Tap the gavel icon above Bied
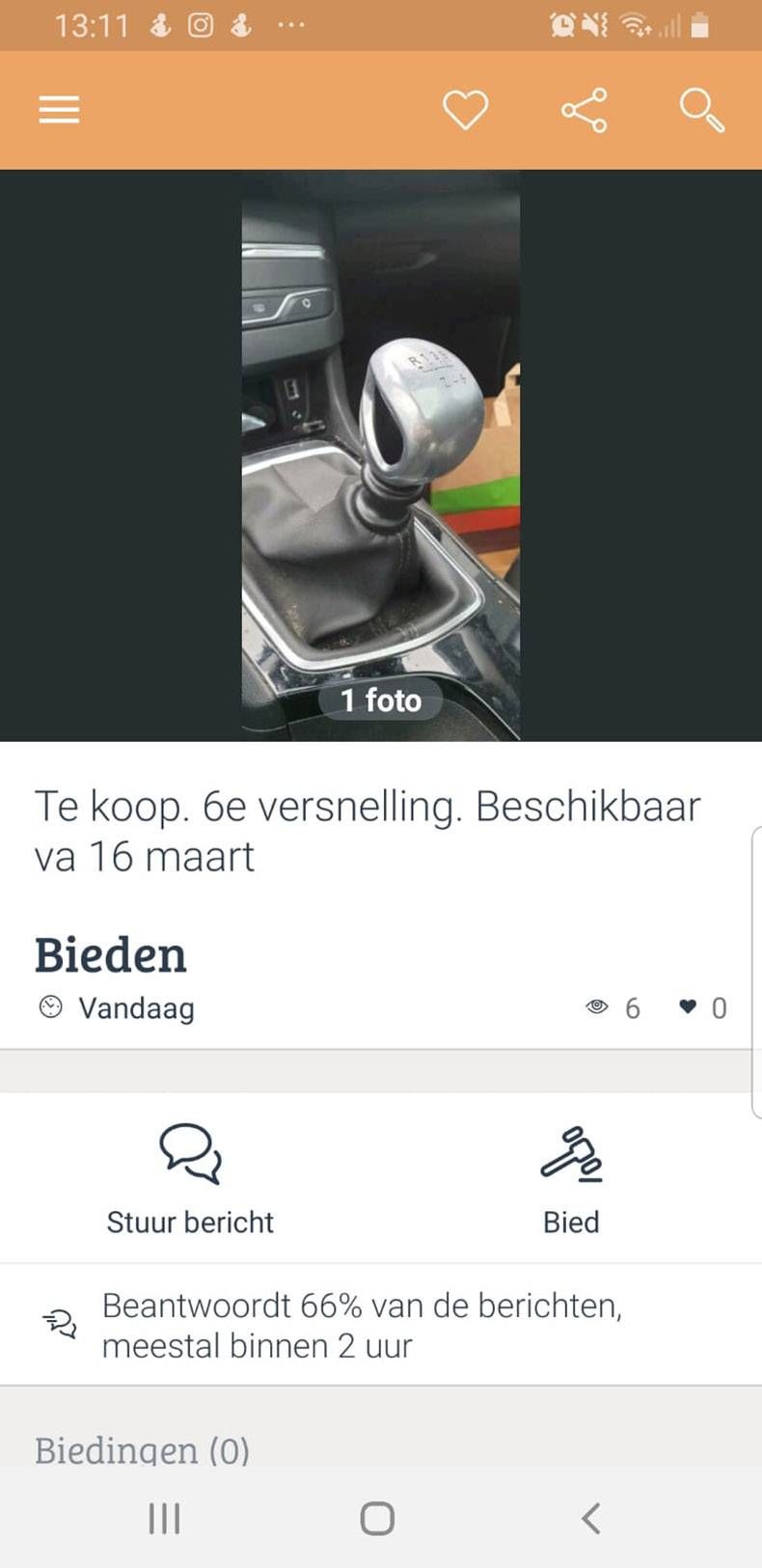 point(571,1155)
